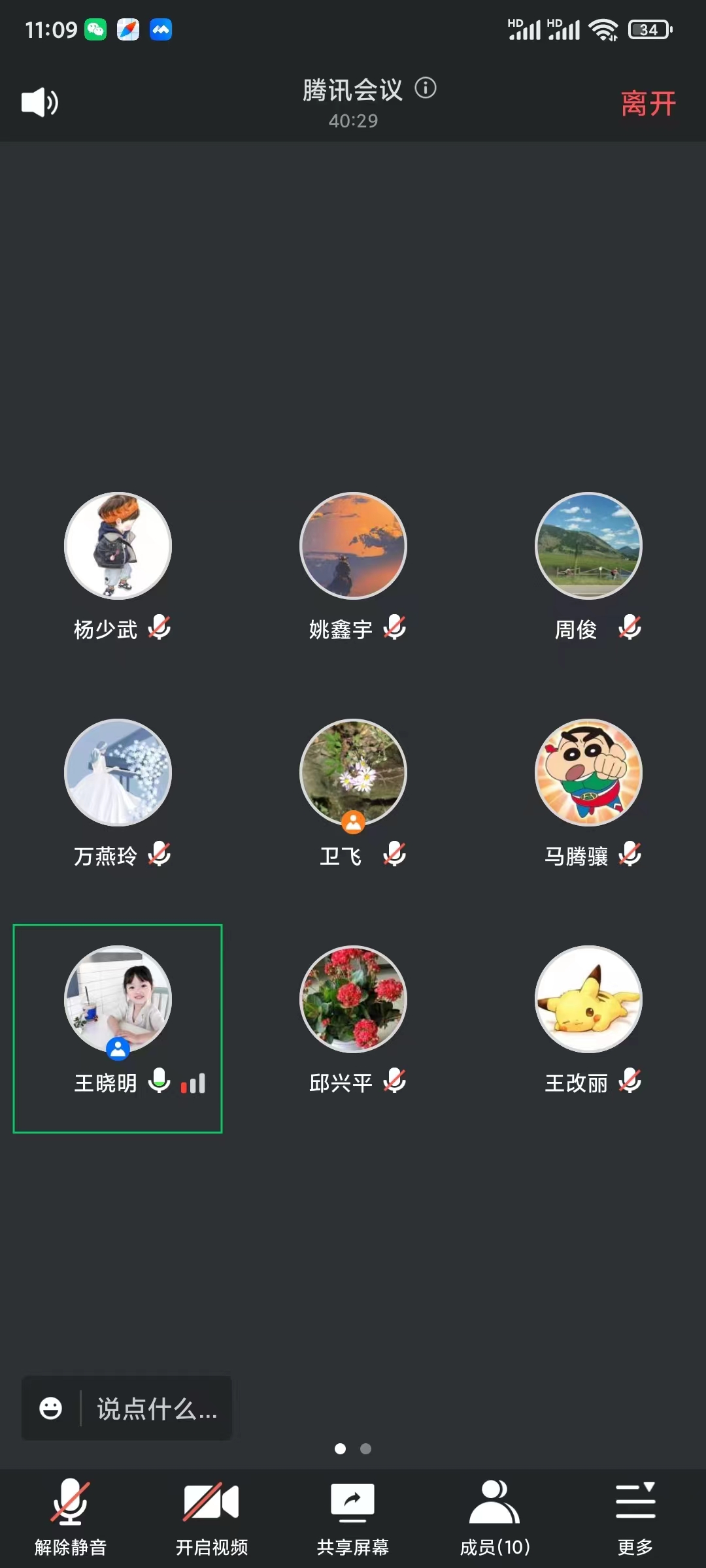Open the 更多 menu
Screen dimensions: 706x1568
click(x=635, y=1516)
